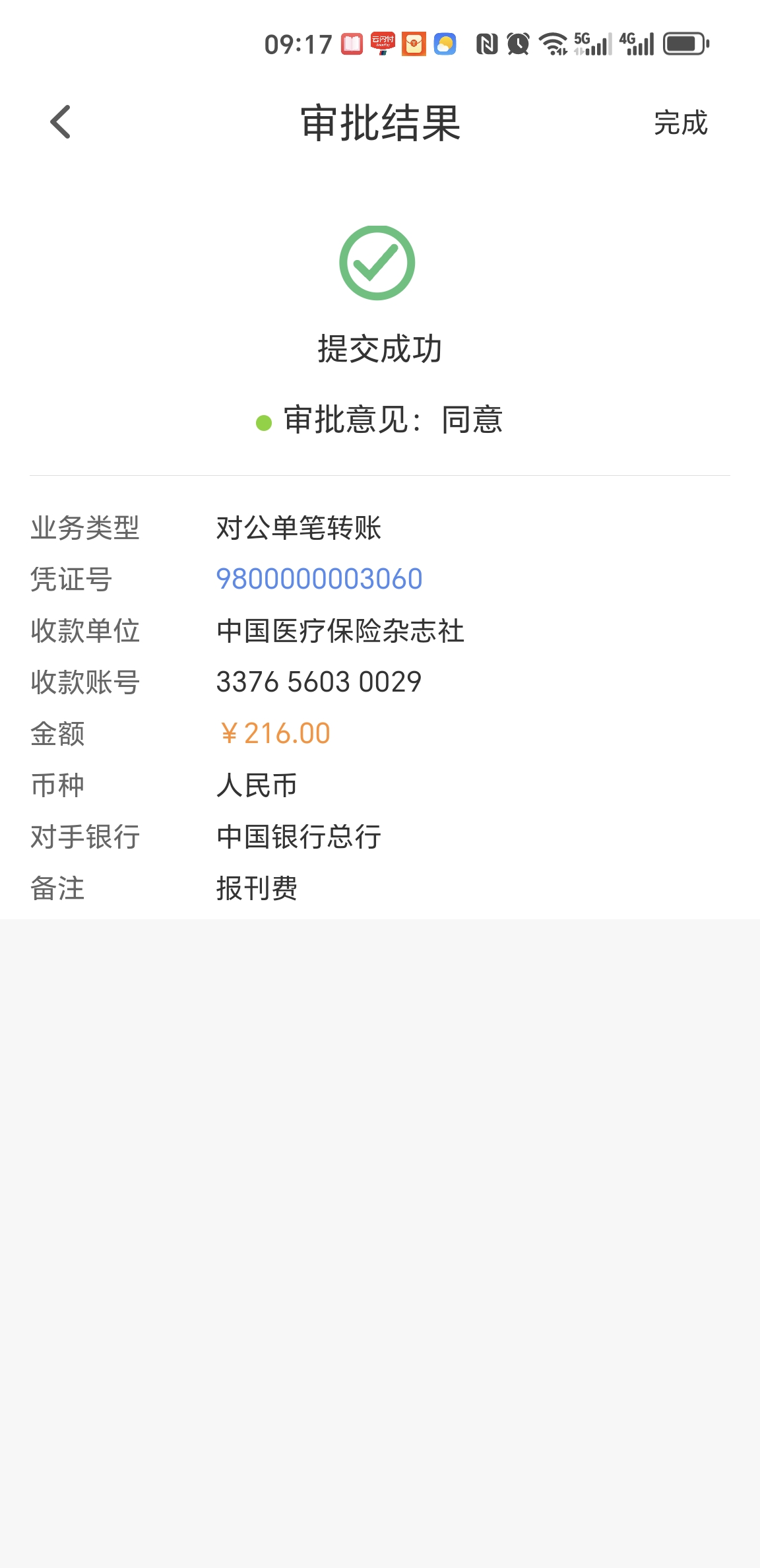Go back using the top-left arrow
The image size is (760, 1568).
[61, 123]
